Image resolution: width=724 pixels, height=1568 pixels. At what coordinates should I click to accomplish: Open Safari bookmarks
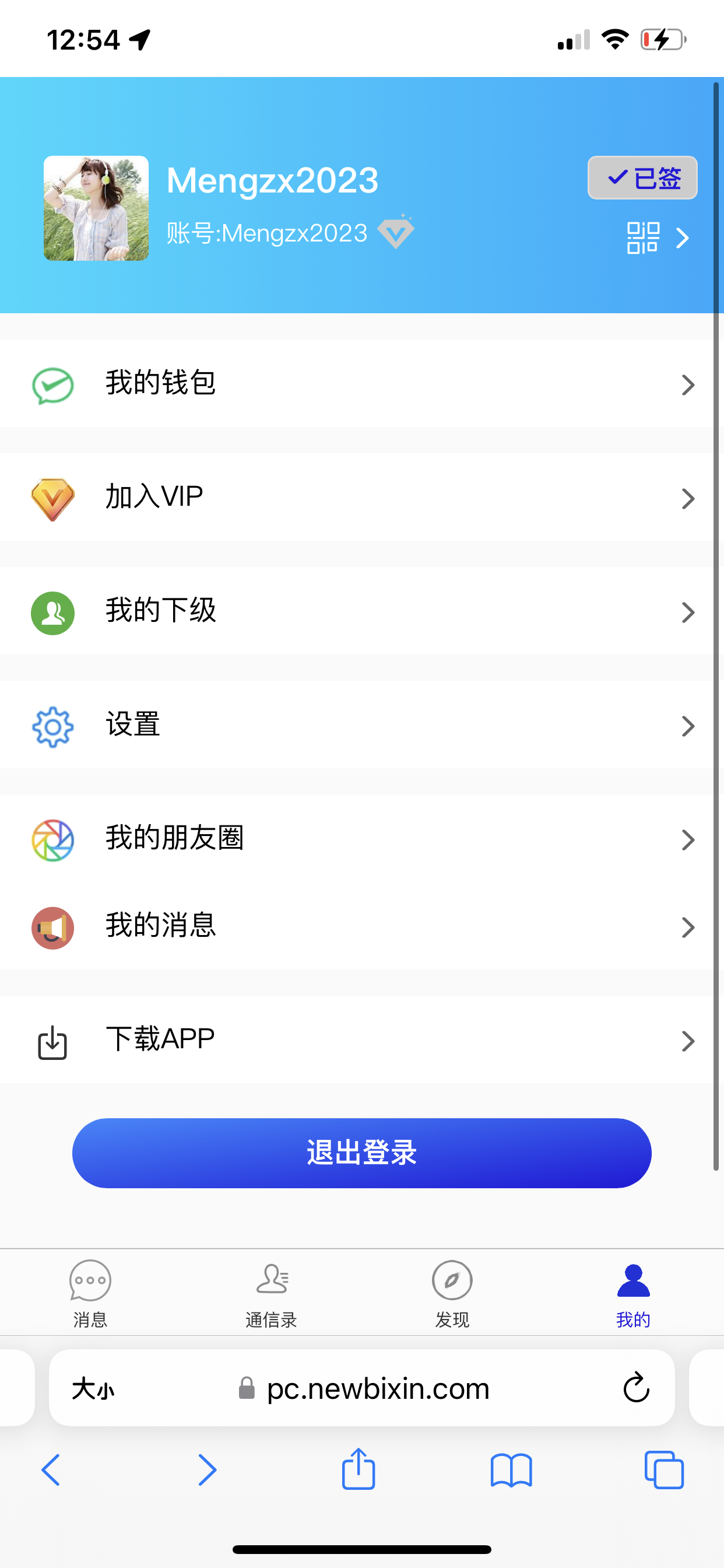tap(511, 1469)
